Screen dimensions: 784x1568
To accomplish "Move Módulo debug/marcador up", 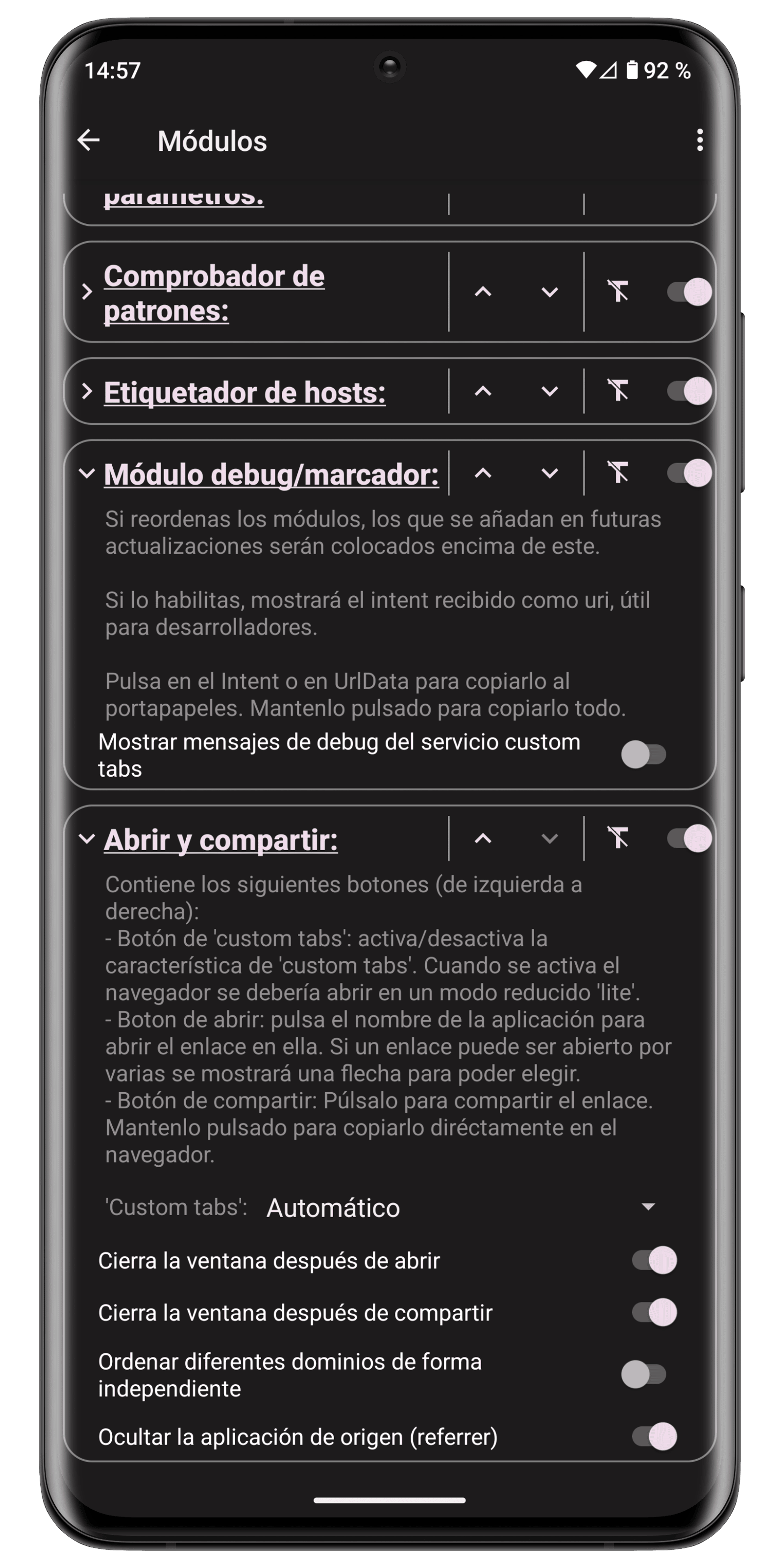I will pos(483,473).
